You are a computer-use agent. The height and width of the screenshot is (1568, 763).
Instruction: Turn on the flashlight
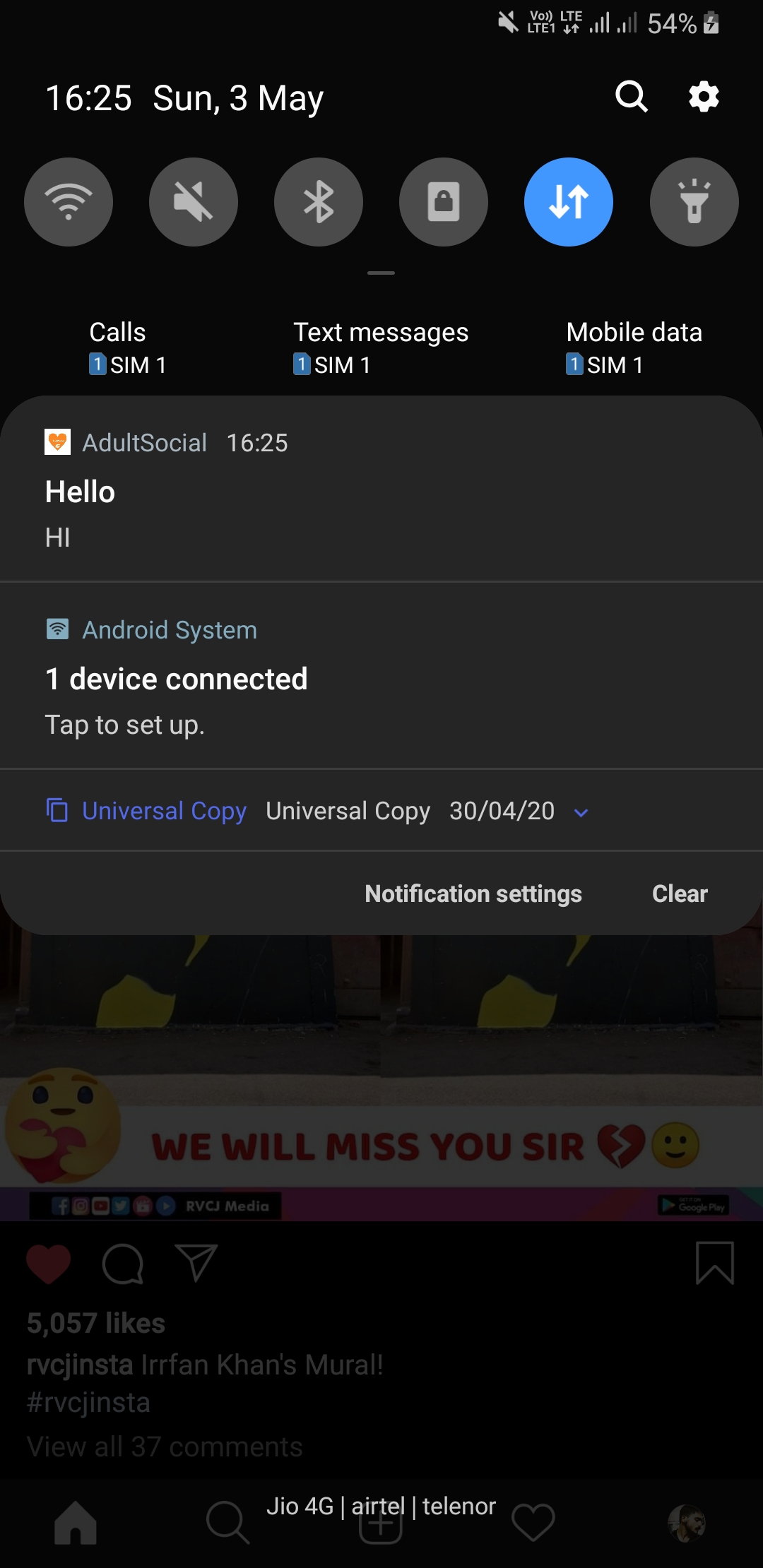click(694, 202)
